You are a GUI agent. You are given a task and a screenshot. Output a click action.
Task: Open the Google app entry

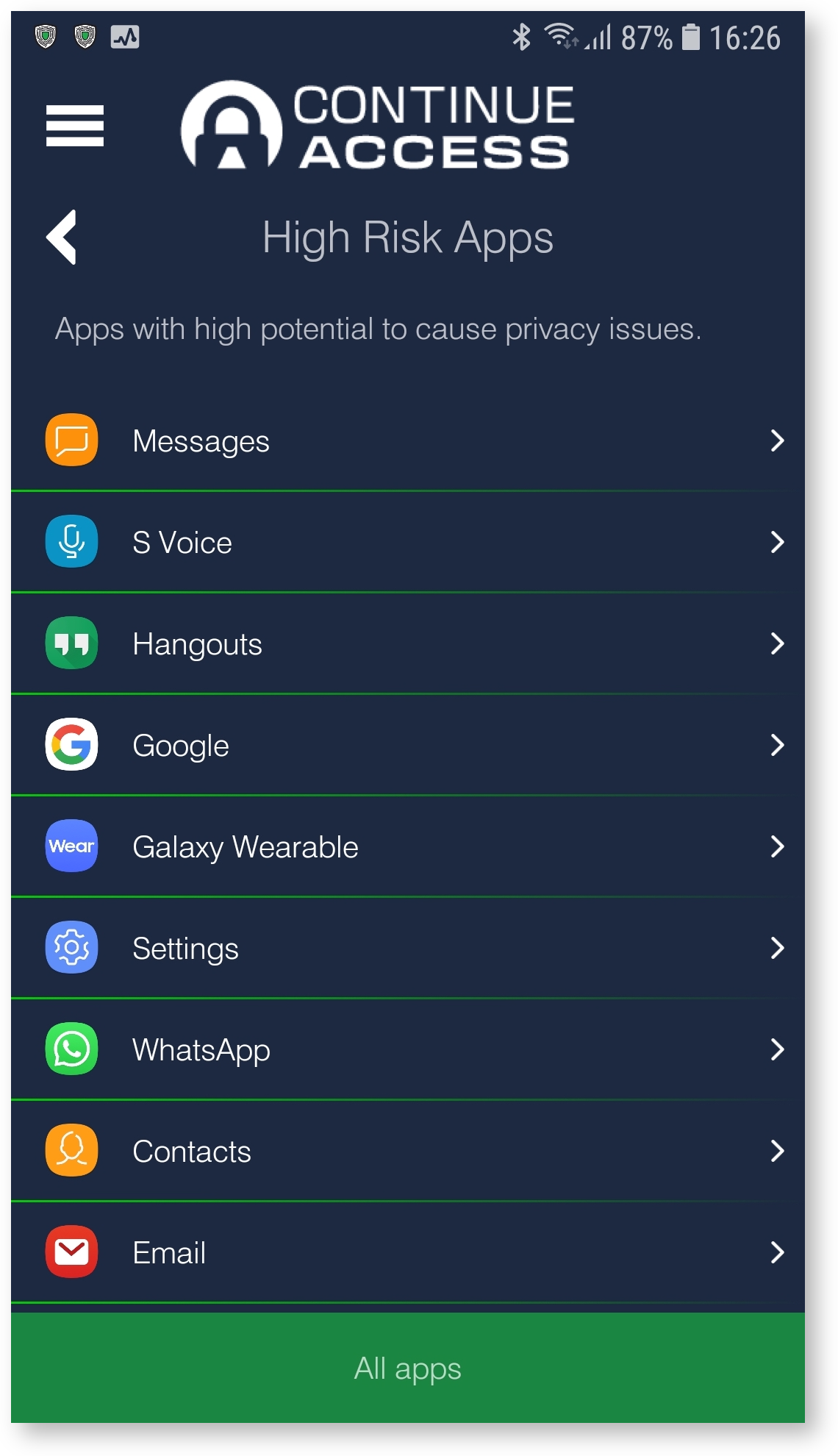click(x=408, y=745)
